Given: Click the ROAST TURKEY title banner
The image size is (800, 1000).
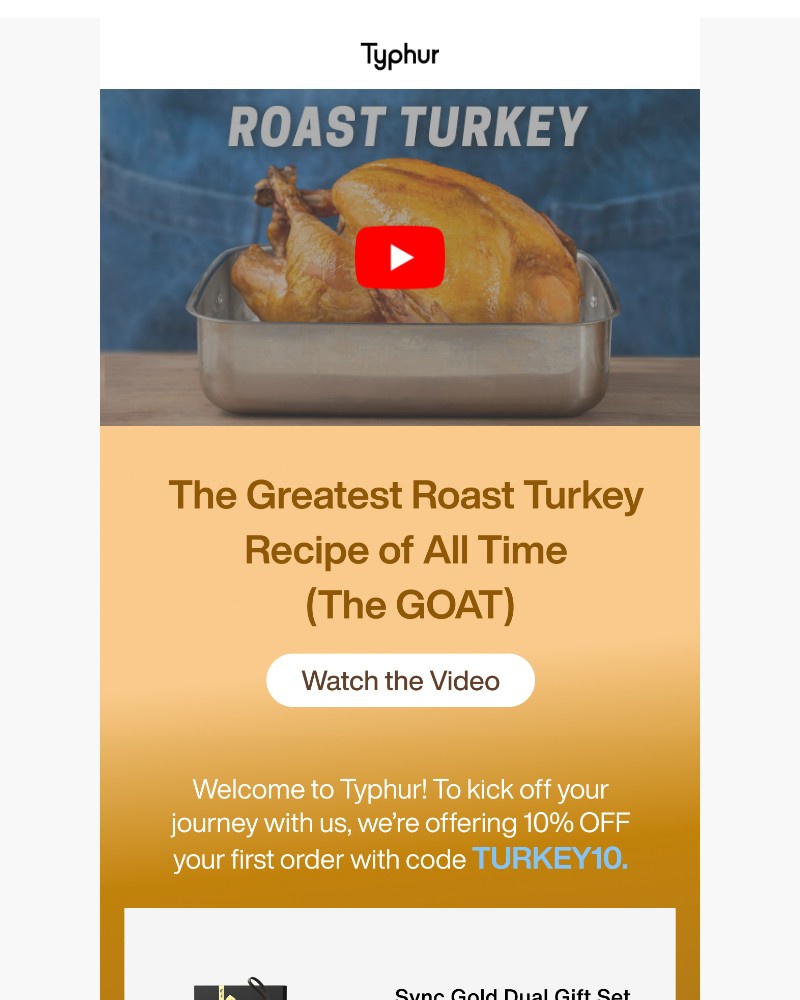Looking at the screenshot, I should click(x=409, y=127).
